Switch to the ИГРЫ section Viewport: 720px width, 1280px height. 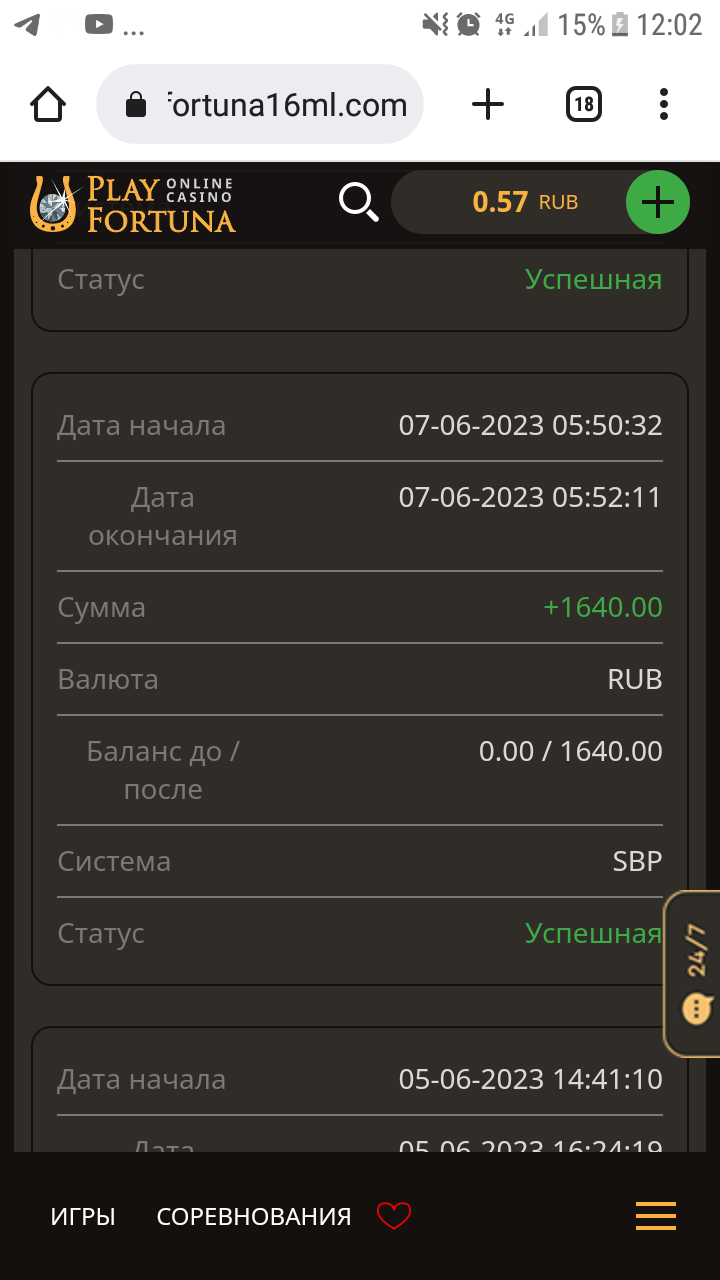(83, 1217)
